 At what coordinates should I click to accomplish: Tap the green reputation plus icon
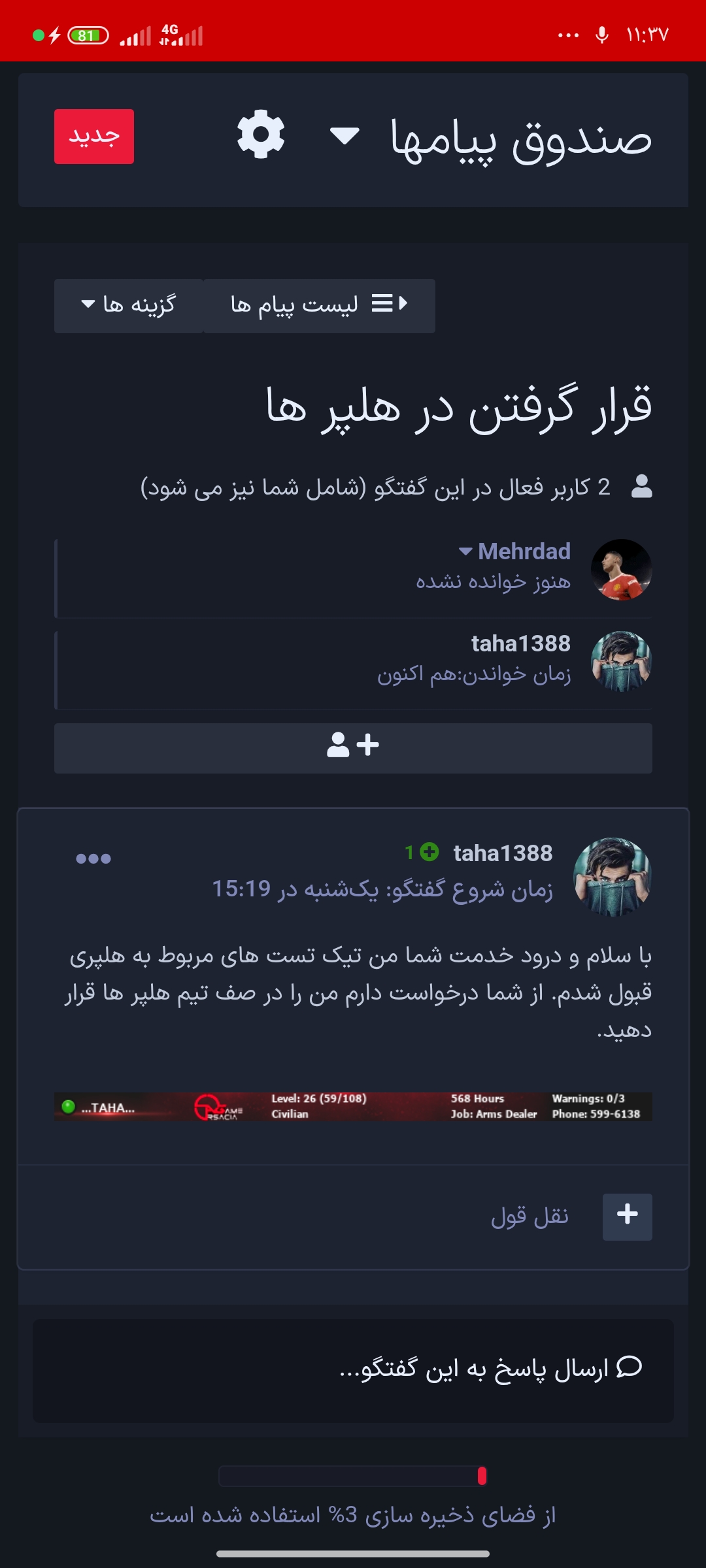click(429, 852)
